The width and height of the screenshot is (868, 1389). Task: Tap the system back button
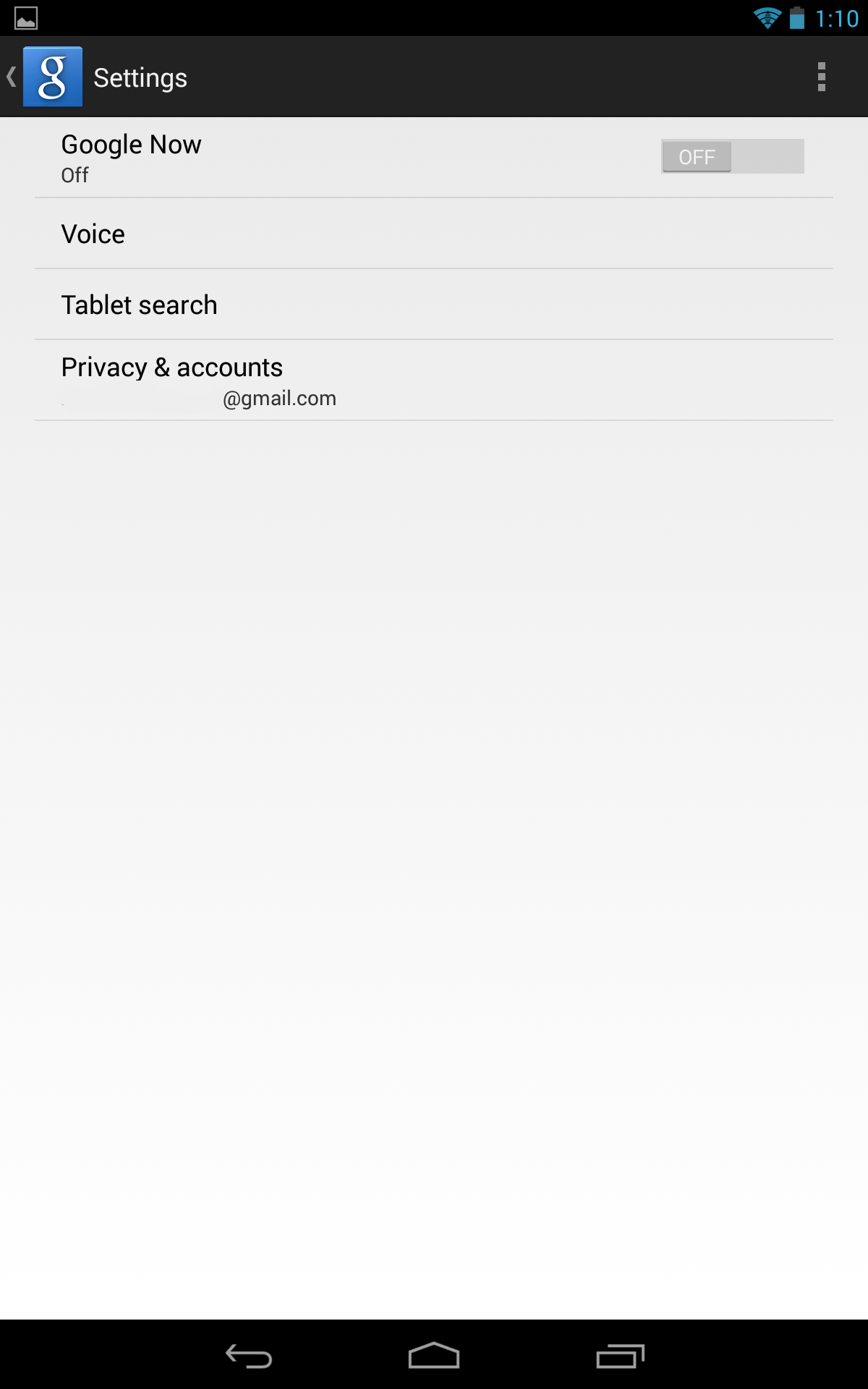pos(249,1356)
